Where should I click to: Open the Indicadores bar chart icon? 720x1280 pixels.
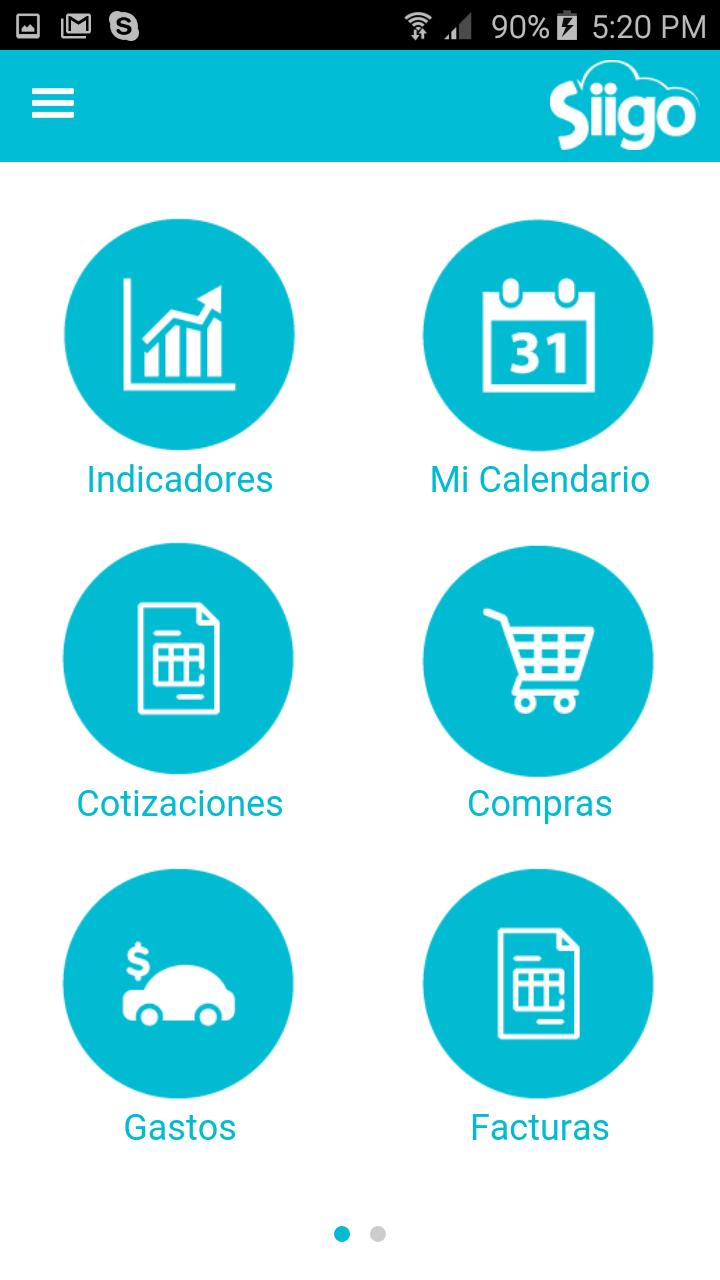[x=178, y=333]
